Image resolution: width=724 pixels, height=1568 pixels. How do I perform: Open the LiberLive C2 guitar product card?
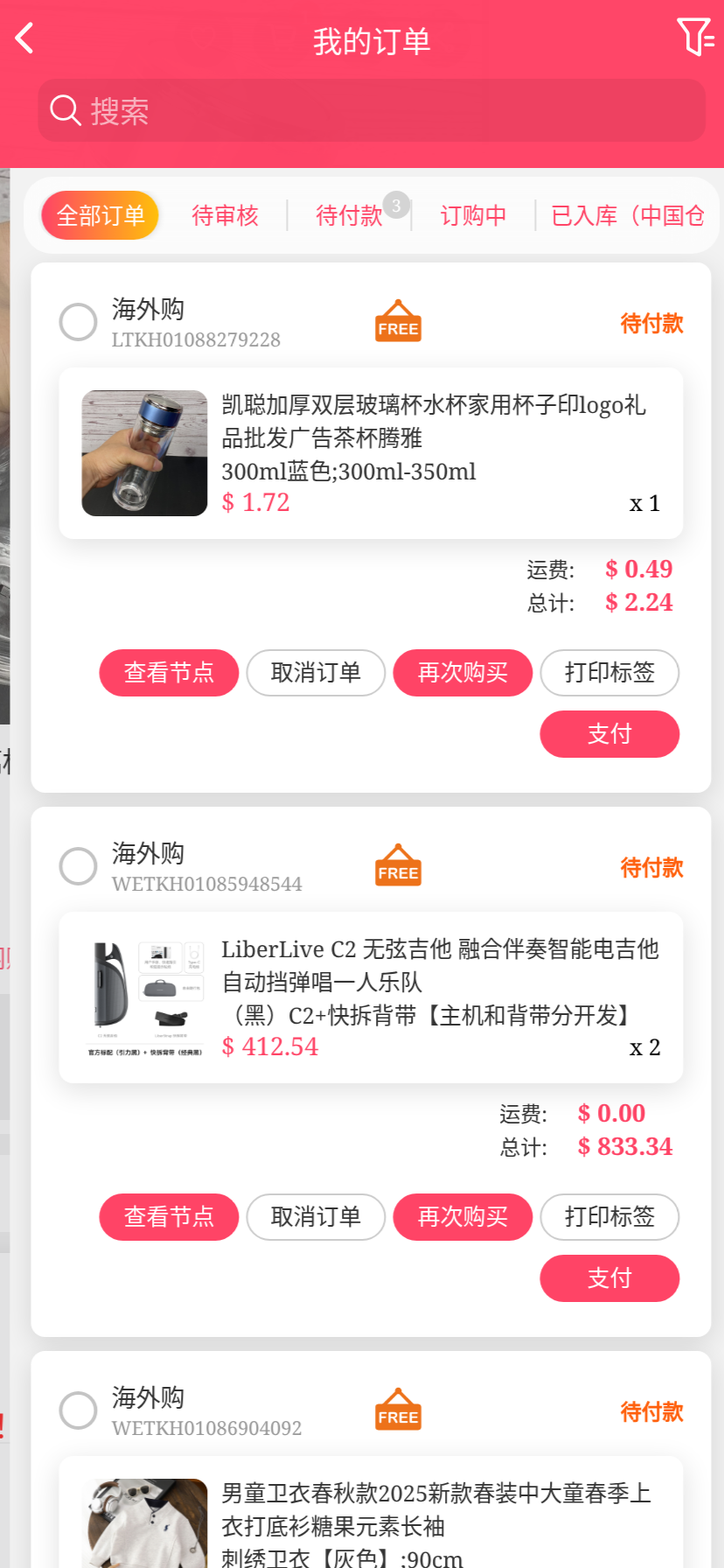(371, 997)
